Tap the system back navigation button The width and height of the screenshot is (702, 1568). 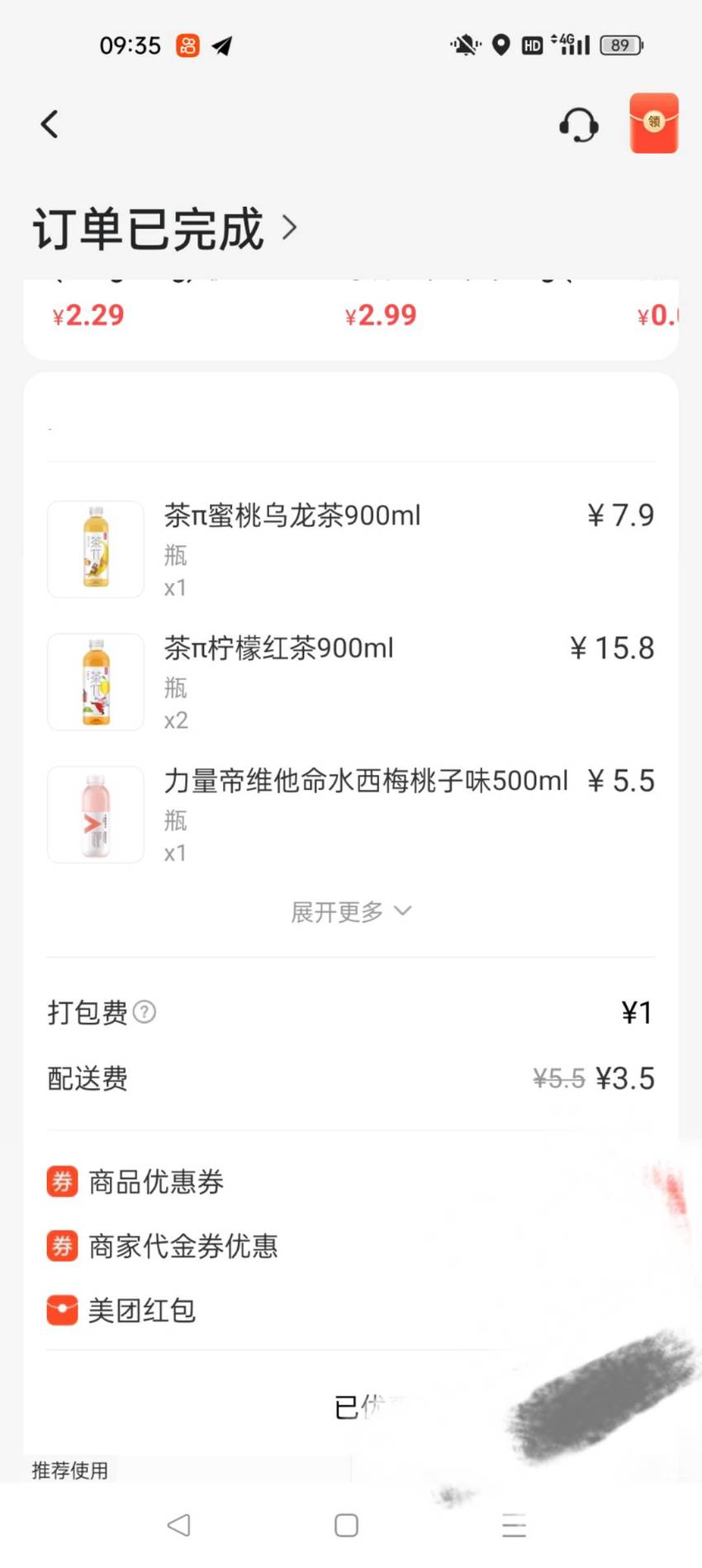[178, 1524]
